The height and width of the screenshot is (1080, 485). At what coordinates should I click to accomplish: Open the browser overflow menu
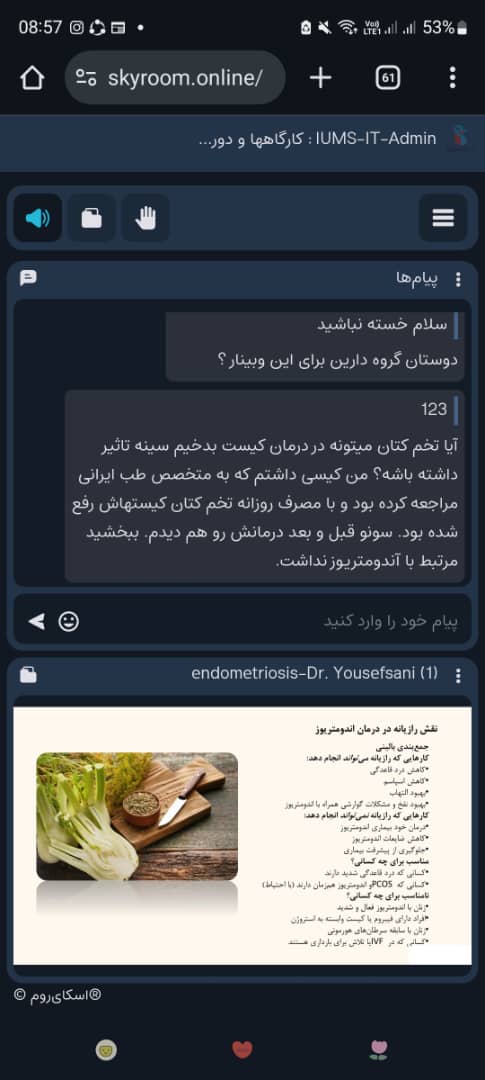coord(452,78)
